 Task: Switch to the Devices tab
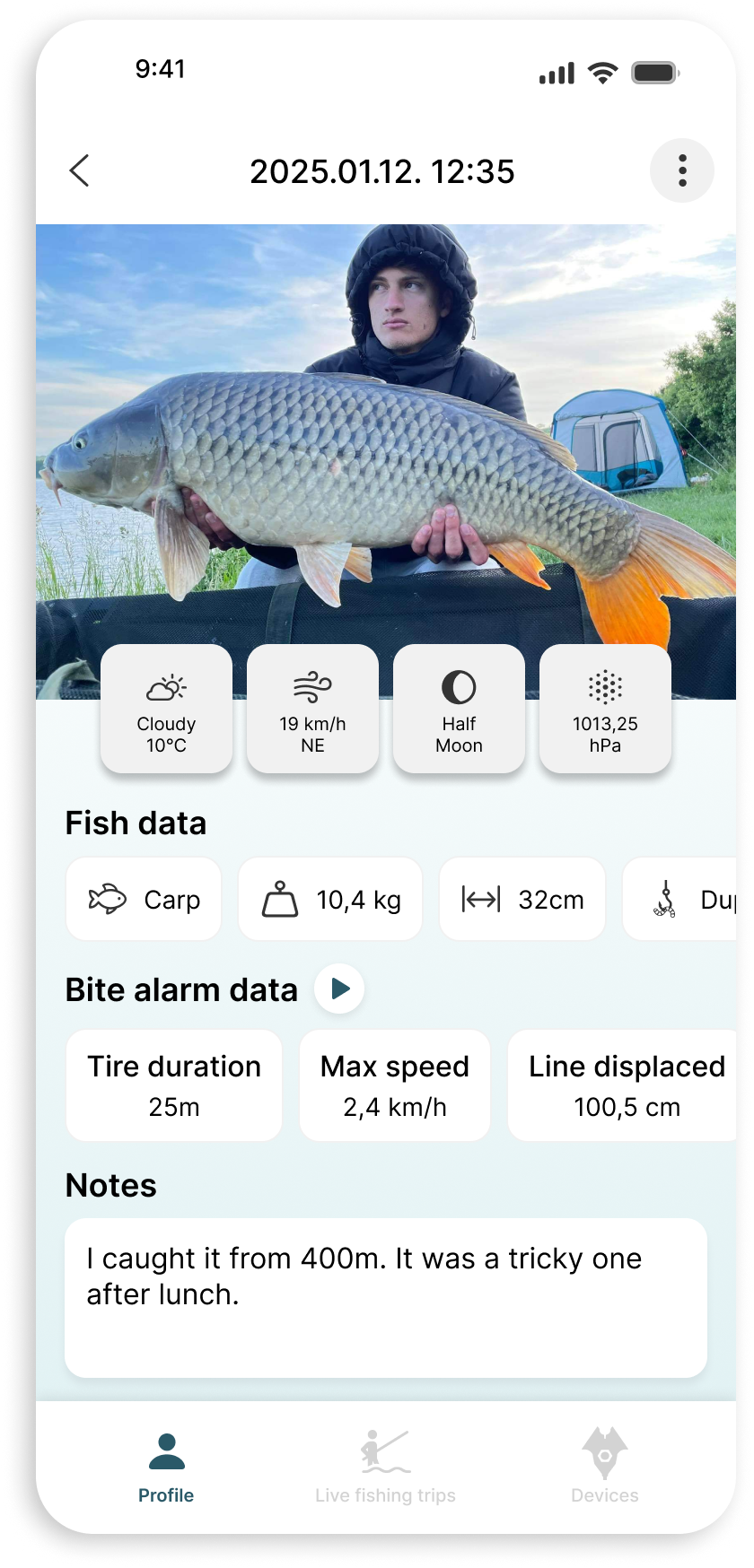pos(605,1468)
